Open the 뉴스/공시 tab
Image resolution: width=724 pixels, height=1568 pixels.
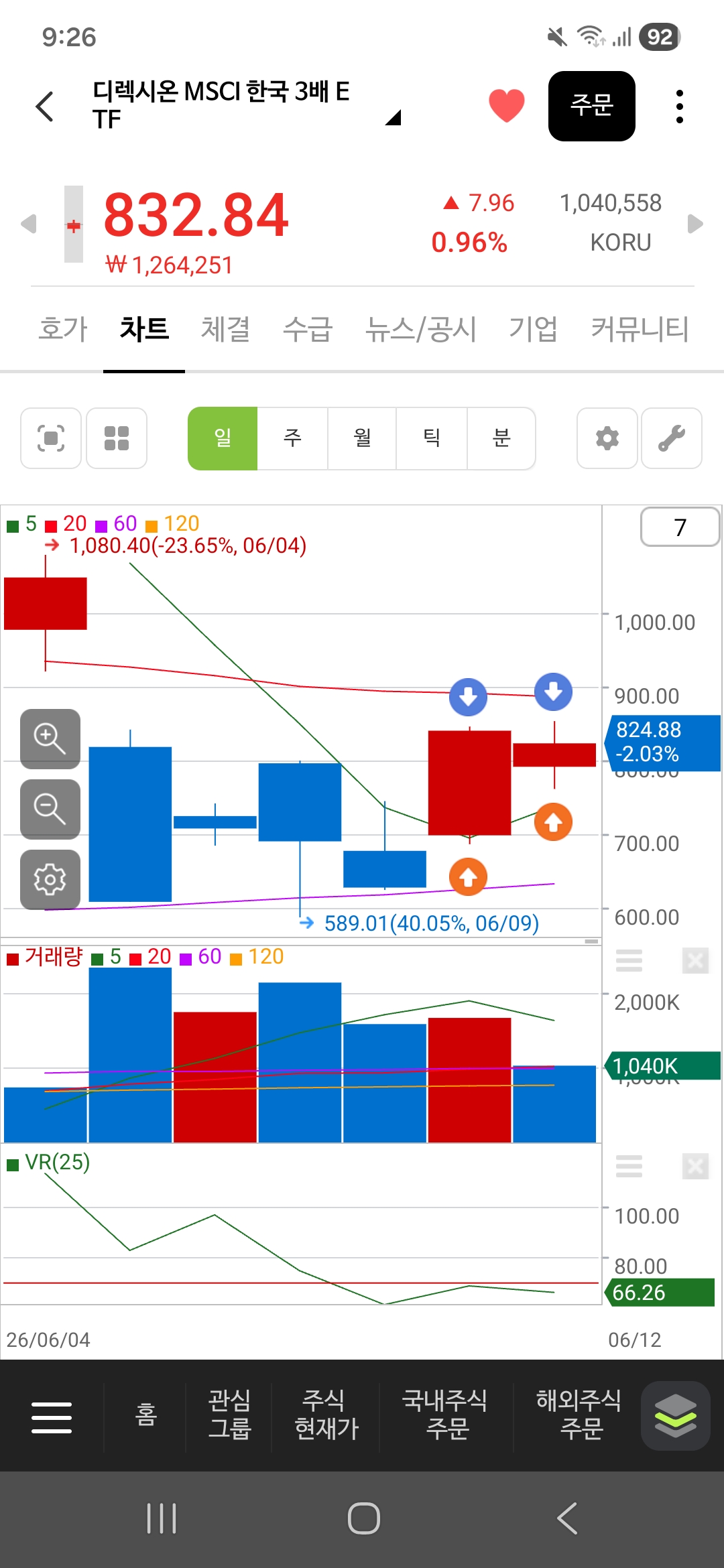coord(420,329)
